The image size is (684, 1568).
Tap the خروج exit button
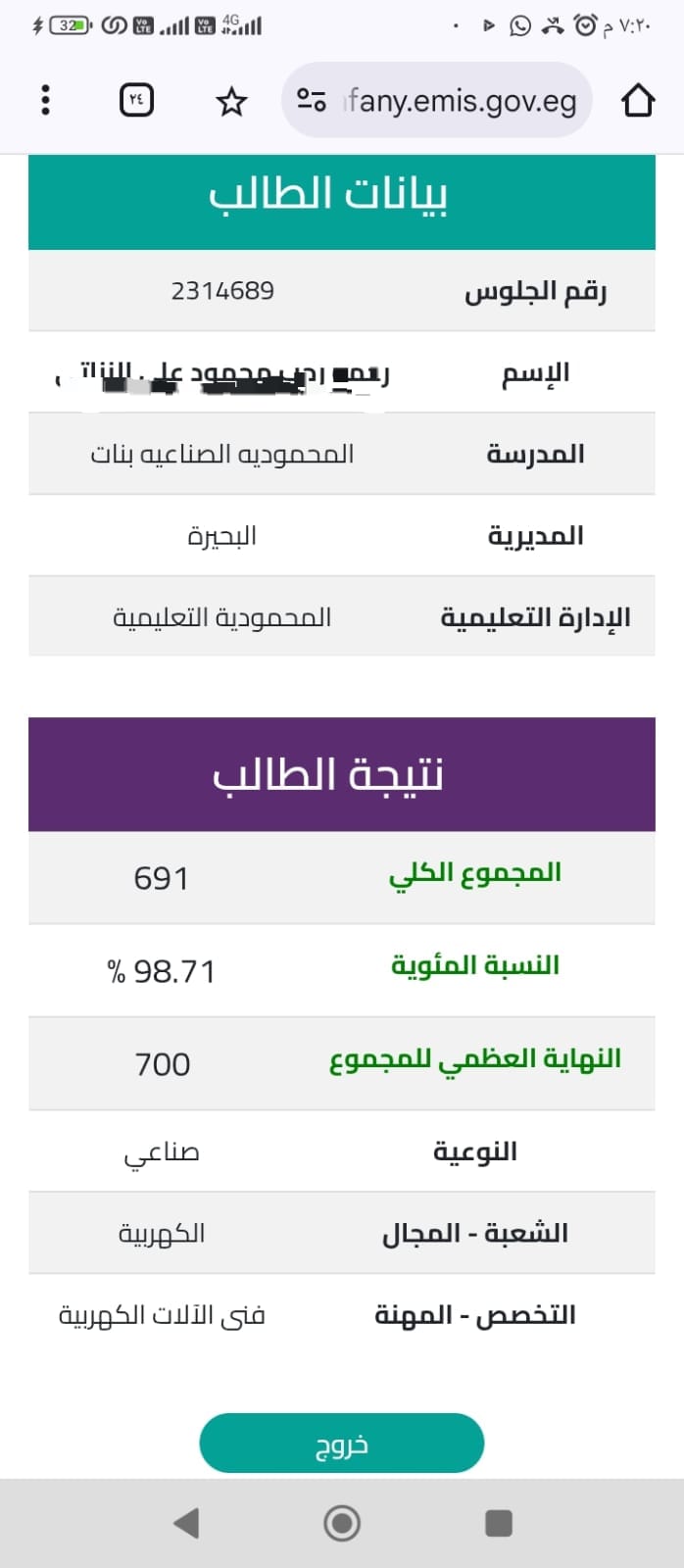click(342, 1444)
